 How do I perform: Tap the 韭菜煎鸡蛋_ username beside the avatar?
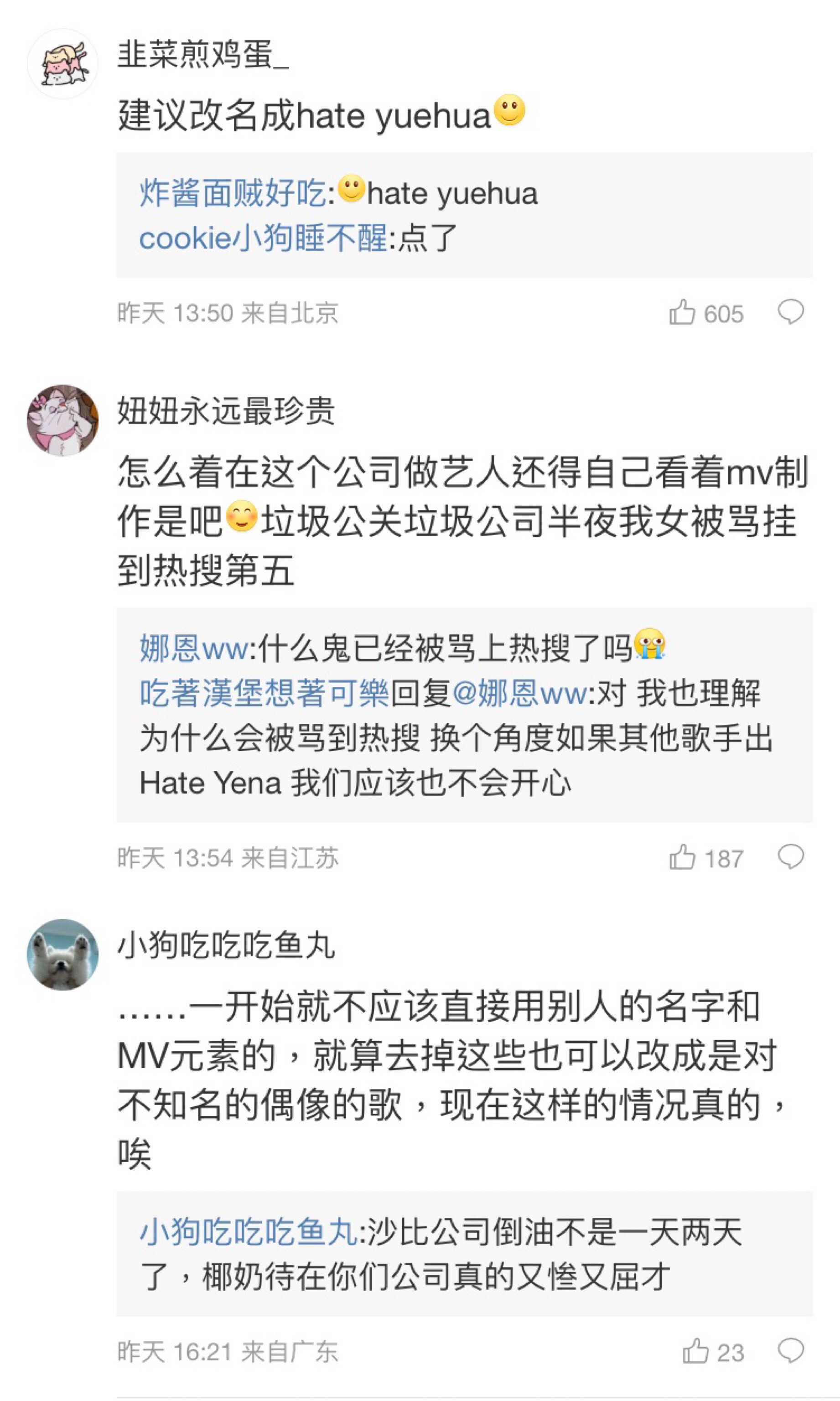tap(202, 55)
